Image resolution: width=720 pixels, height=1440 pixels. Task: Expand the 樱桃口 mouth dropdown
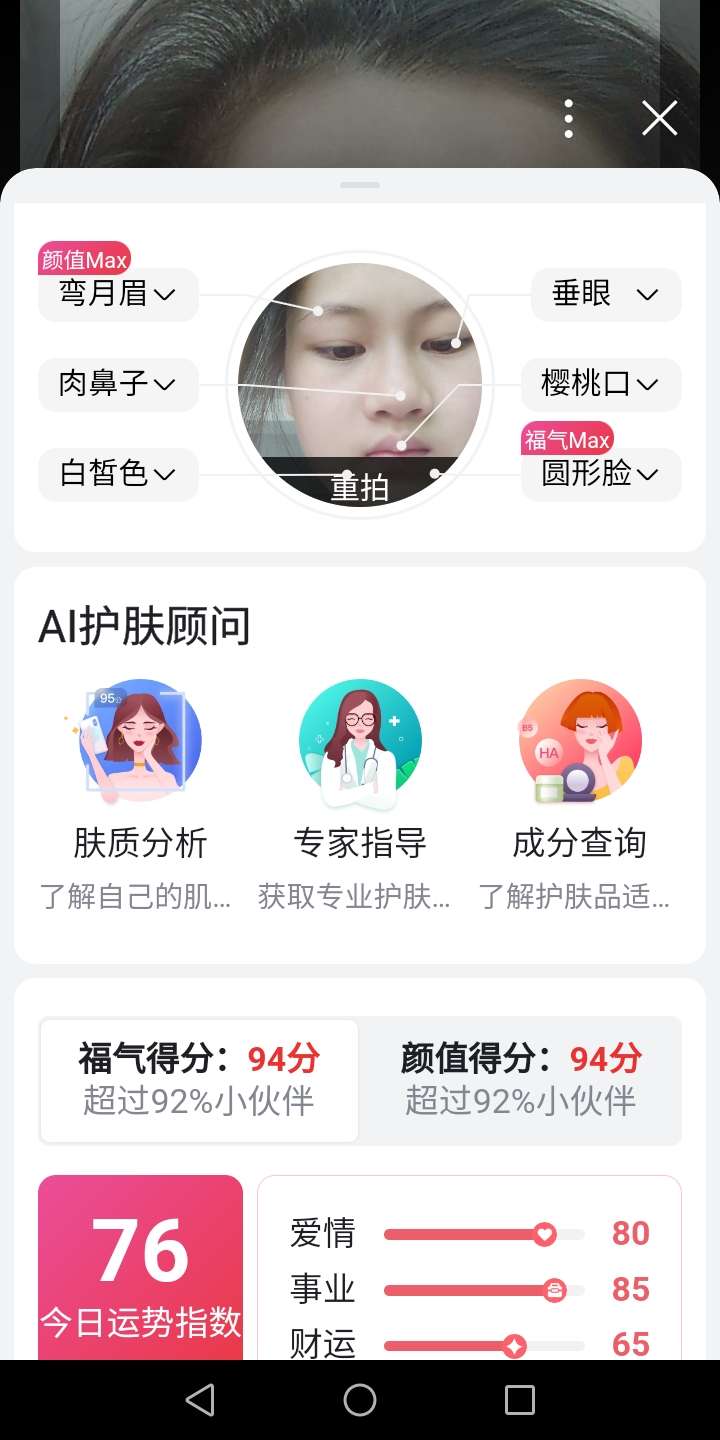(x=601, y=384)
